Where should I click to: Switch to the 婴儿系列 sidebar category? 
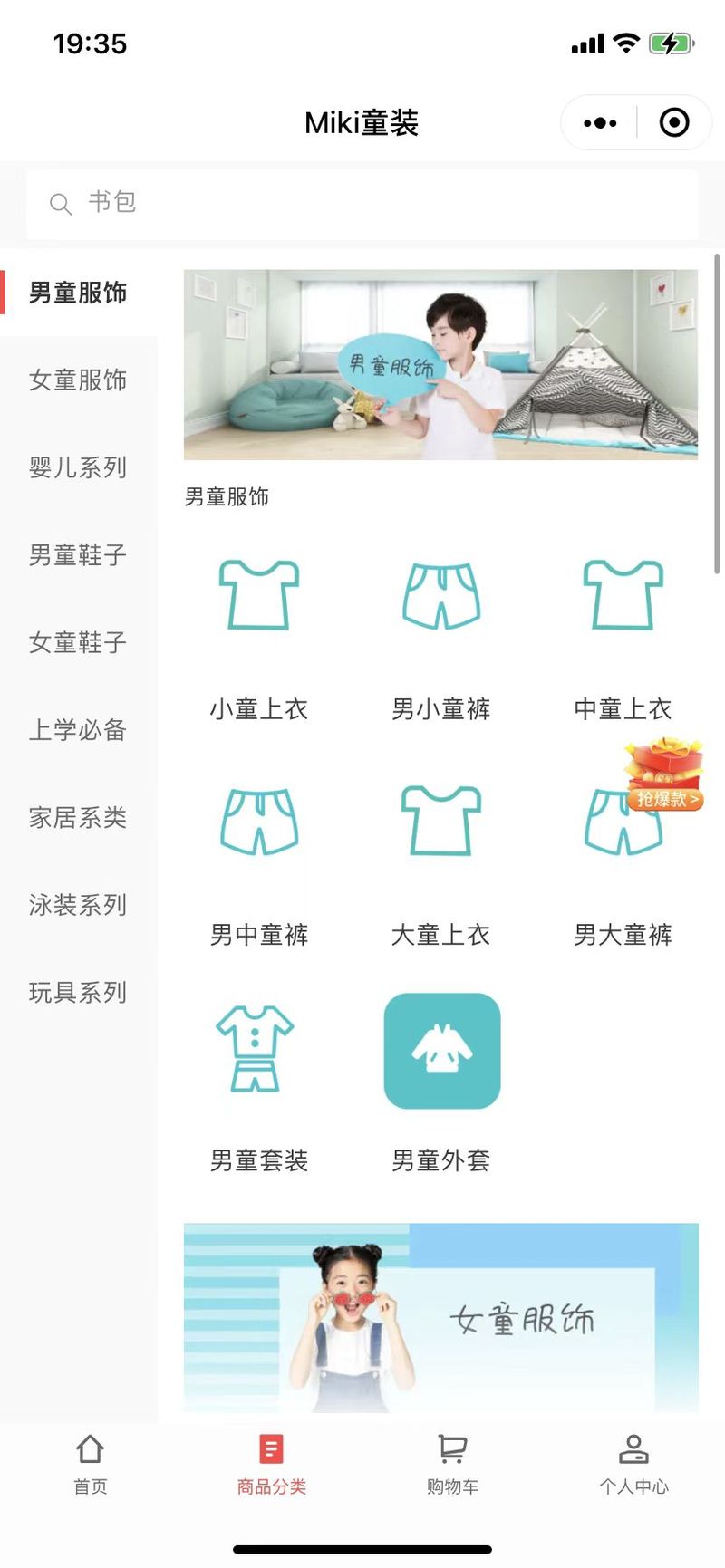[x=78, y=467]
